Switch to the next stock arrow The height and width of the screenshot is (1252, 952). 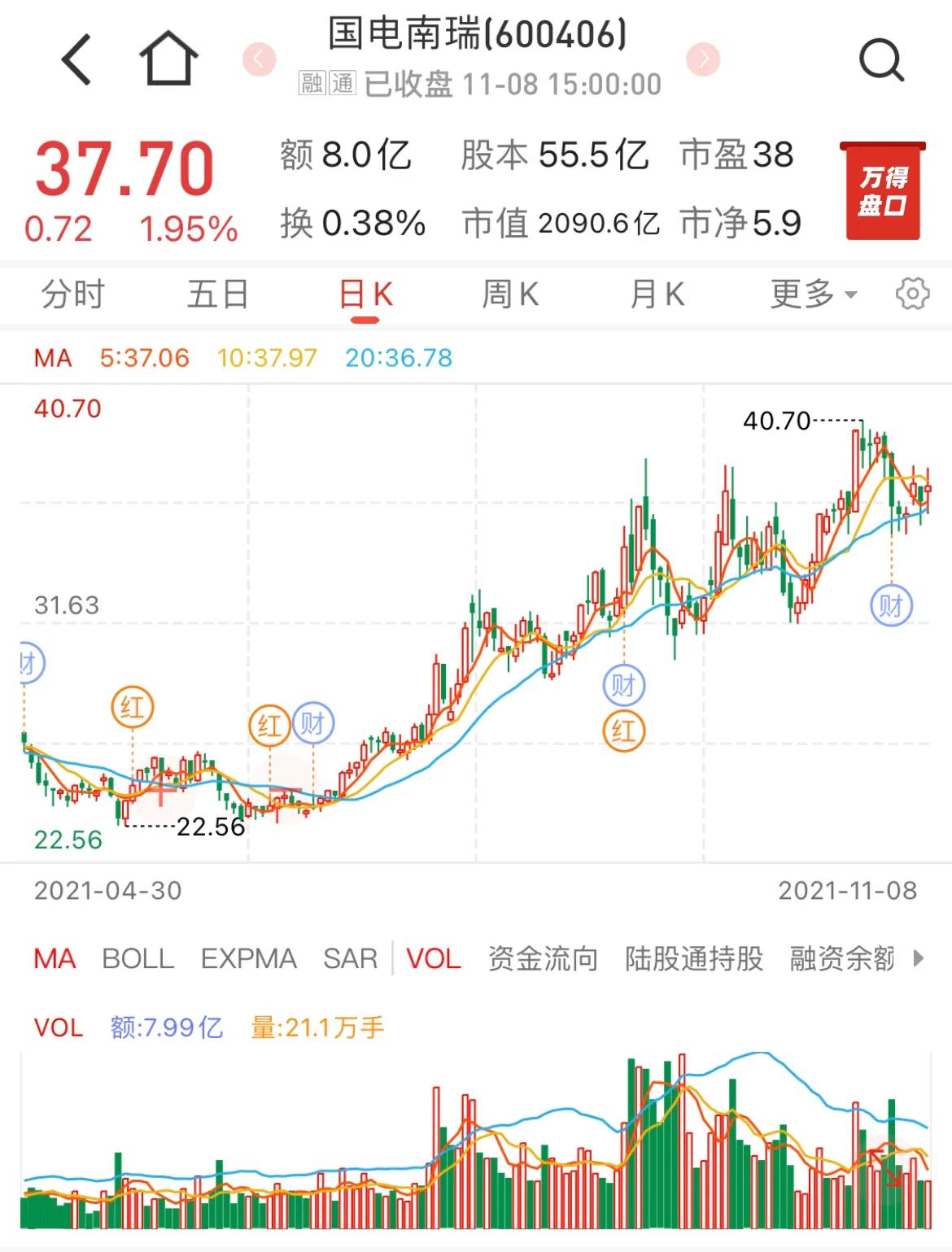[703, 59]
